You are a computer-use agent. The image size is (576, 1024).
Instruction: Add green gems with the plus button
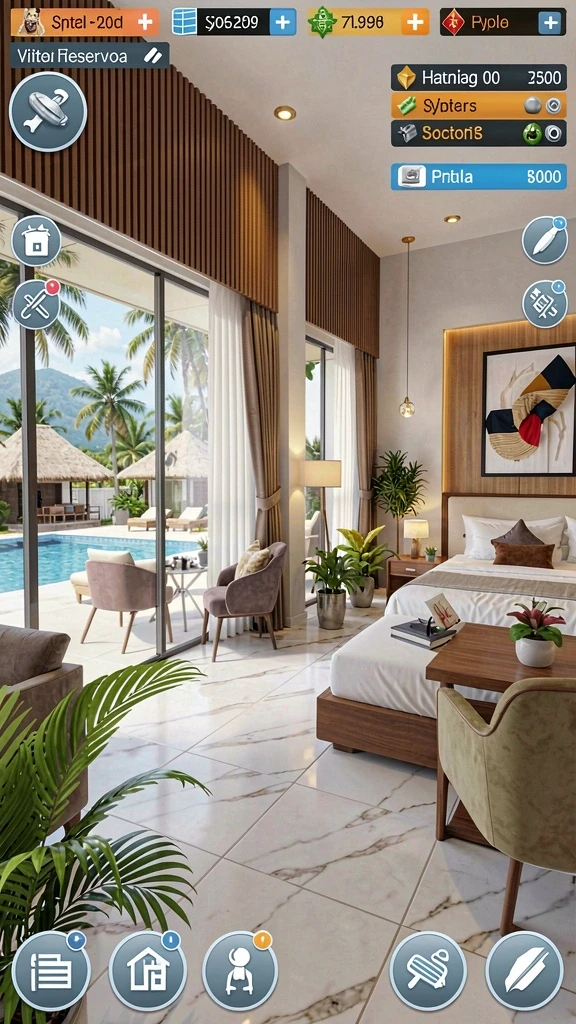(415, 22)
